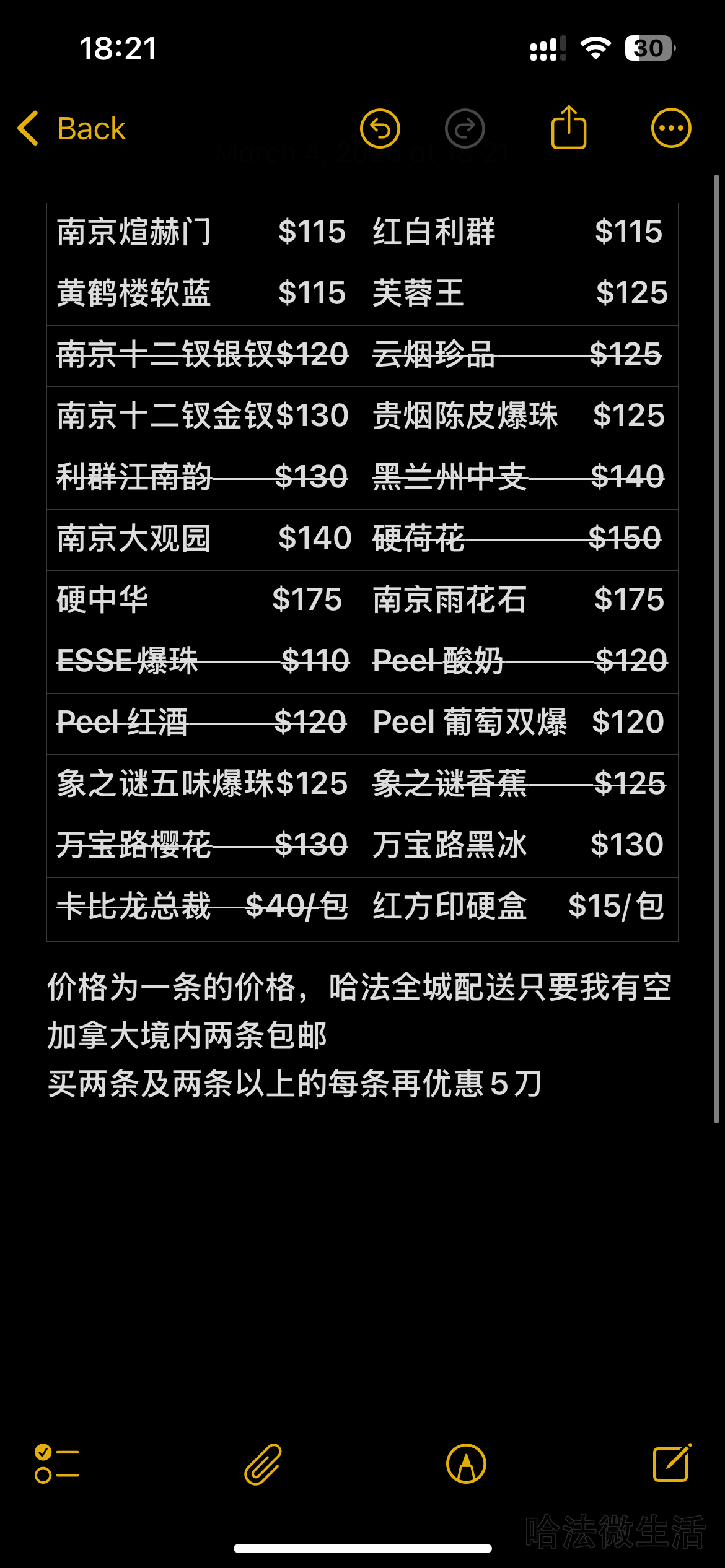Compose a new note
Image resolution: width=725 pixels, height=1568 pixels.
point(672,1463)
